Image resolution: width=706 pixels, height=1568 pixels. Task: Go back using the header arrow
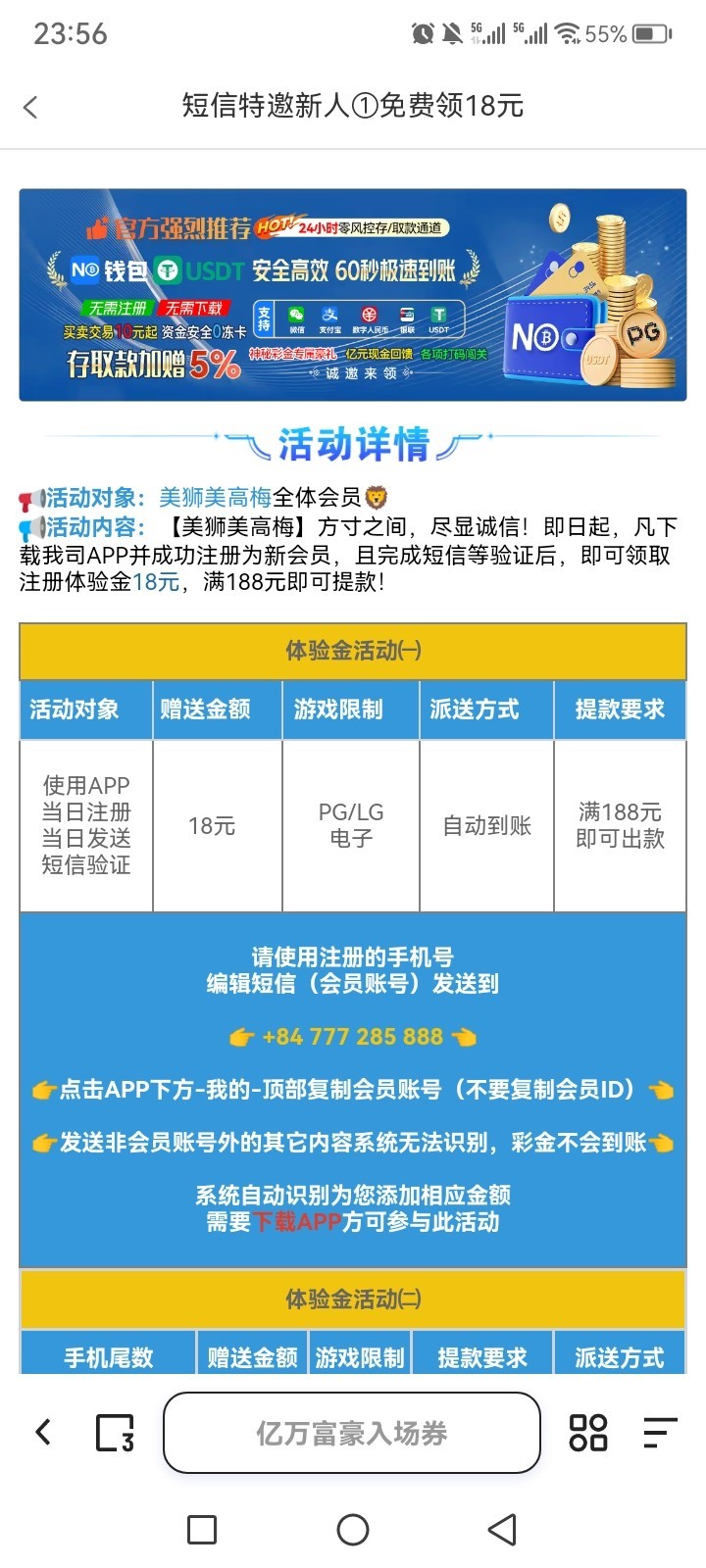pos(30,107)
